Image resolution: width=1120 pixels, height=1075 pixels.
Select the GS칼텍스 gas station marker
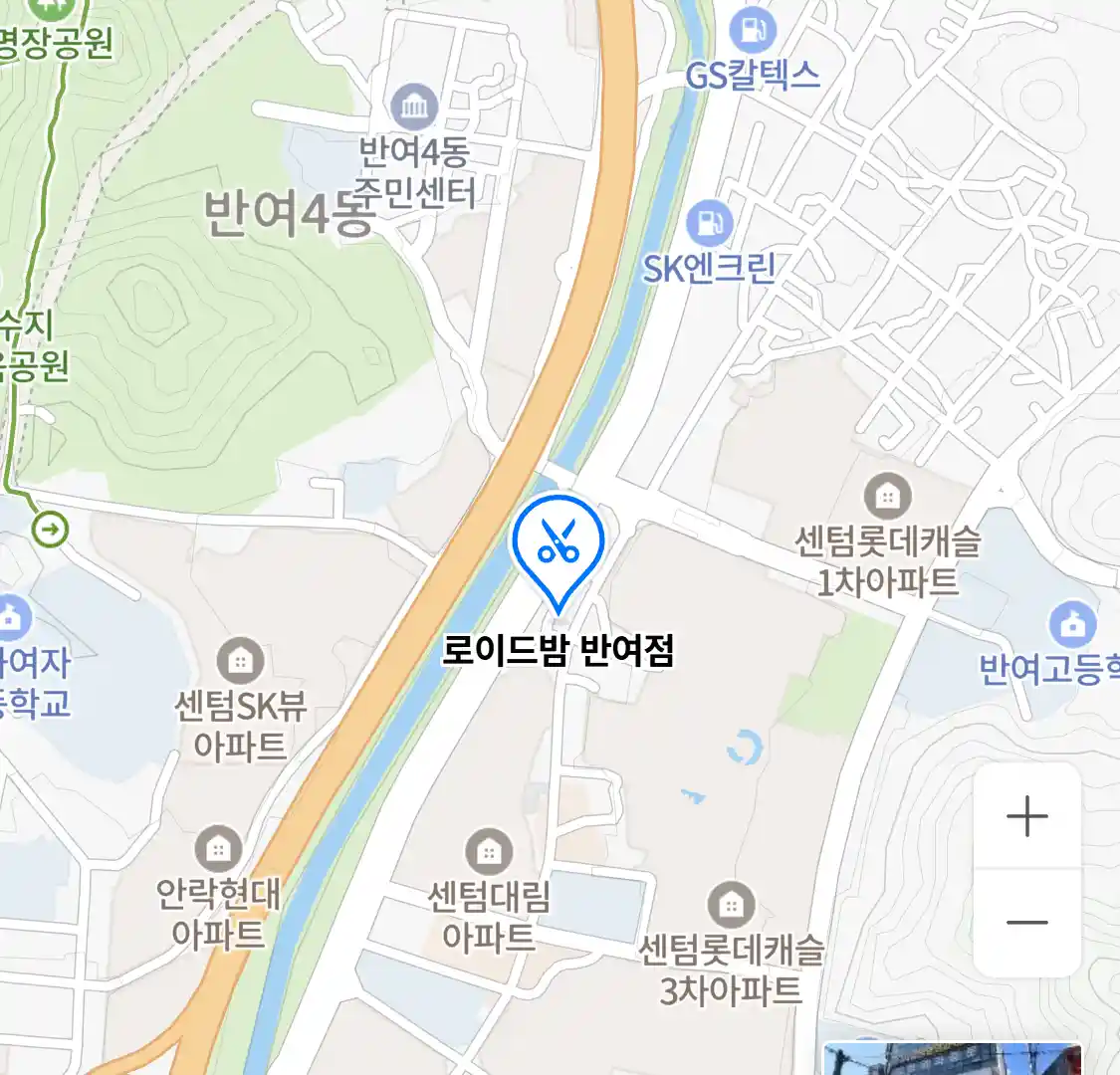point(753,31)
